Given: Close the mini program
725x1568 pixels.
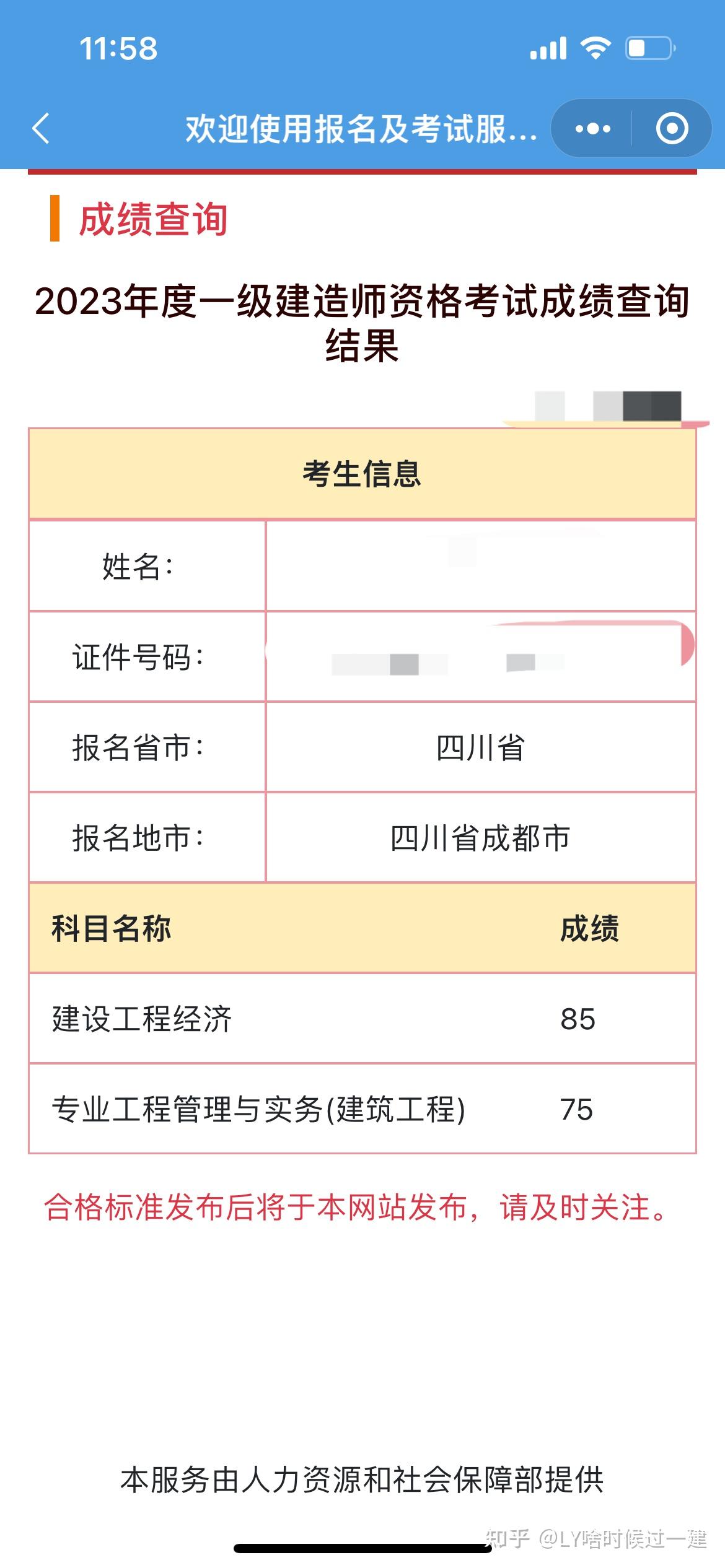Looking at the screenshot, I should point(672,129).
